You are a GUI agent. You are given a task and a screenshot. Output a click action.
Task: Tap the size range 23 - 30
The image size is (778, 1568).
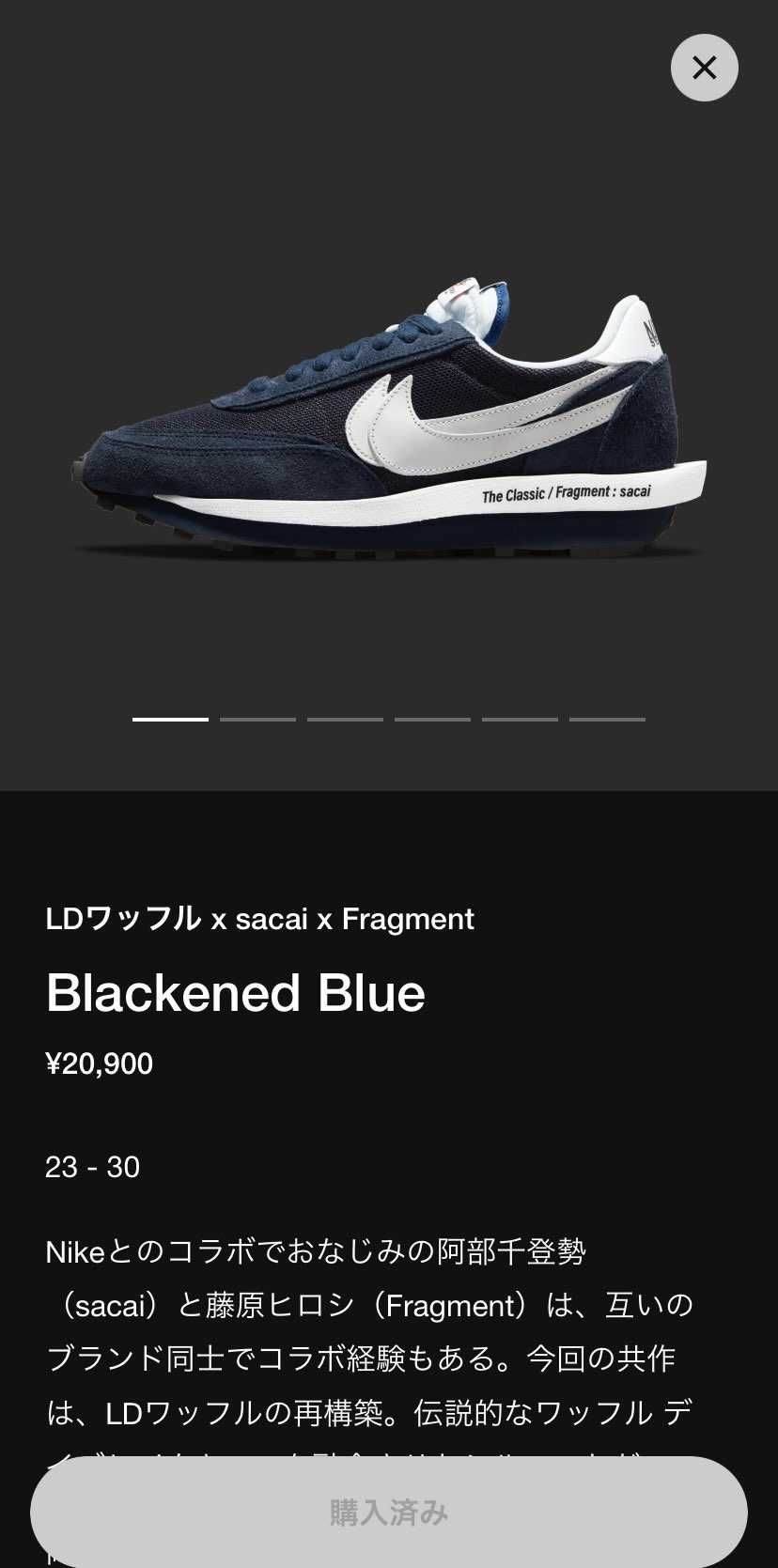click(x=92, y=1167)
